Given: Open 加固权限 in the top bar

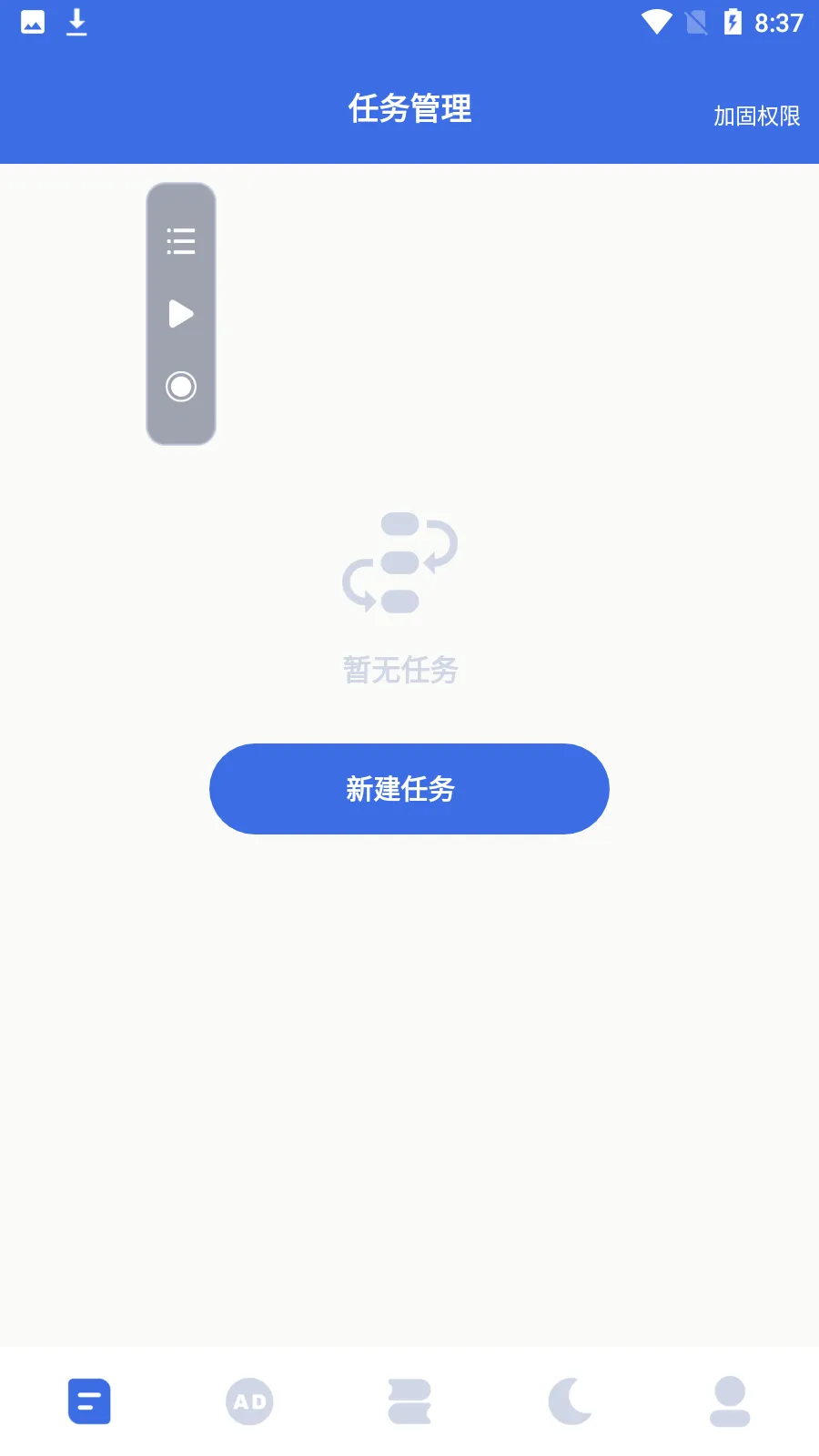Looking at the screenshot, I should click(x=756, y=116).
